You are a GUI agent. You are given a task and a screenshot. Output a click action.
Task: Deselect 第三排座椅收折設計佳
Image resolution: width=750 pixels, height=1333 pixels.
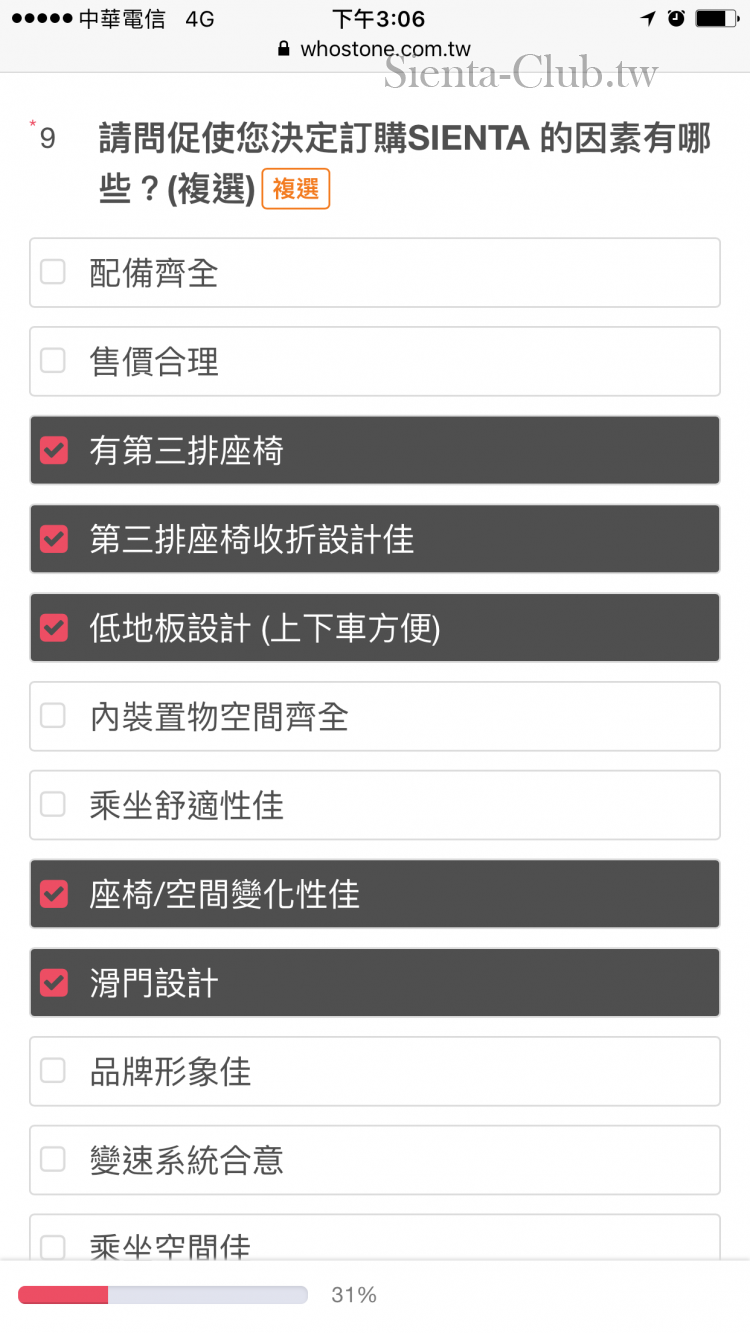tap(53, 539)
